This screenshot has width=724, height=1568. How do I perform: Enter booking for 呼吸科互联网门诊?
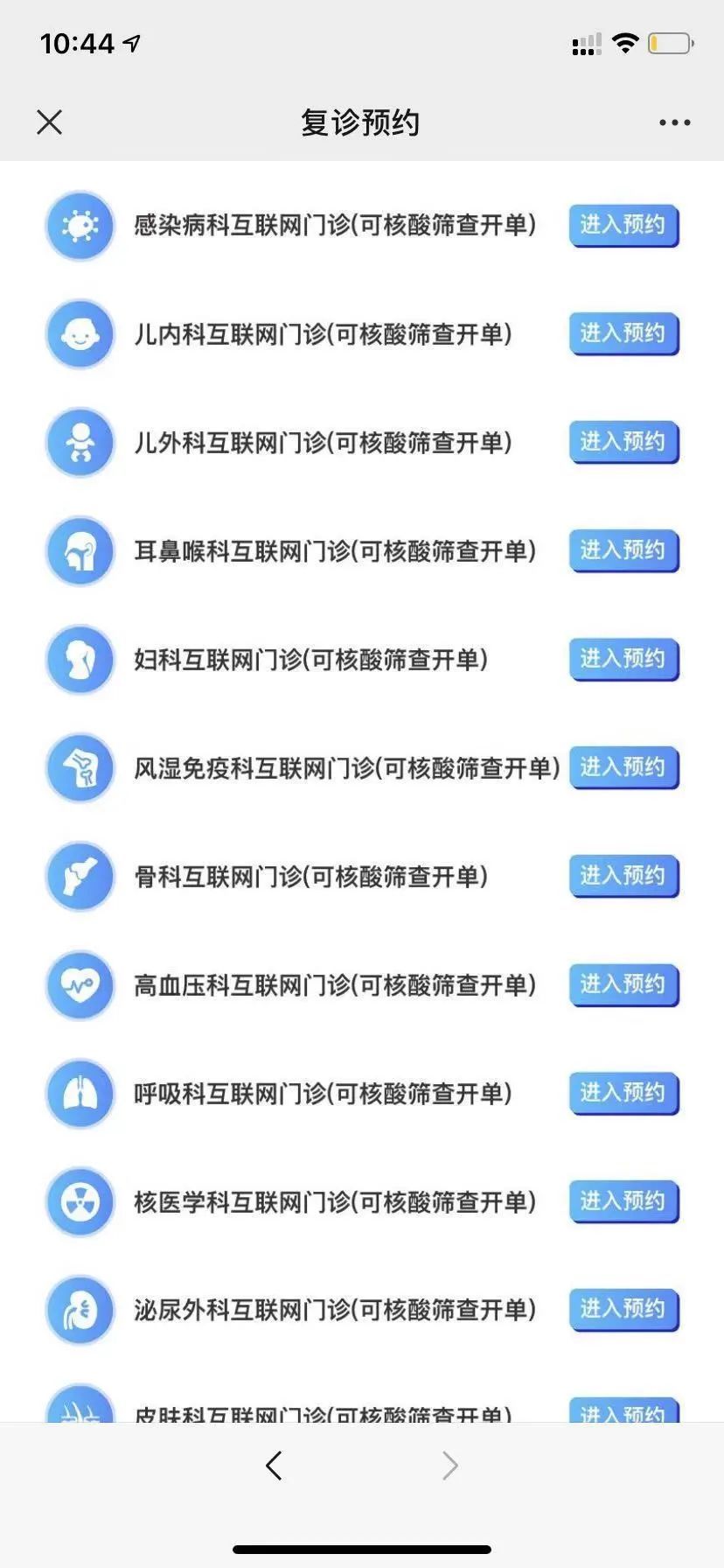[623, 1094]
